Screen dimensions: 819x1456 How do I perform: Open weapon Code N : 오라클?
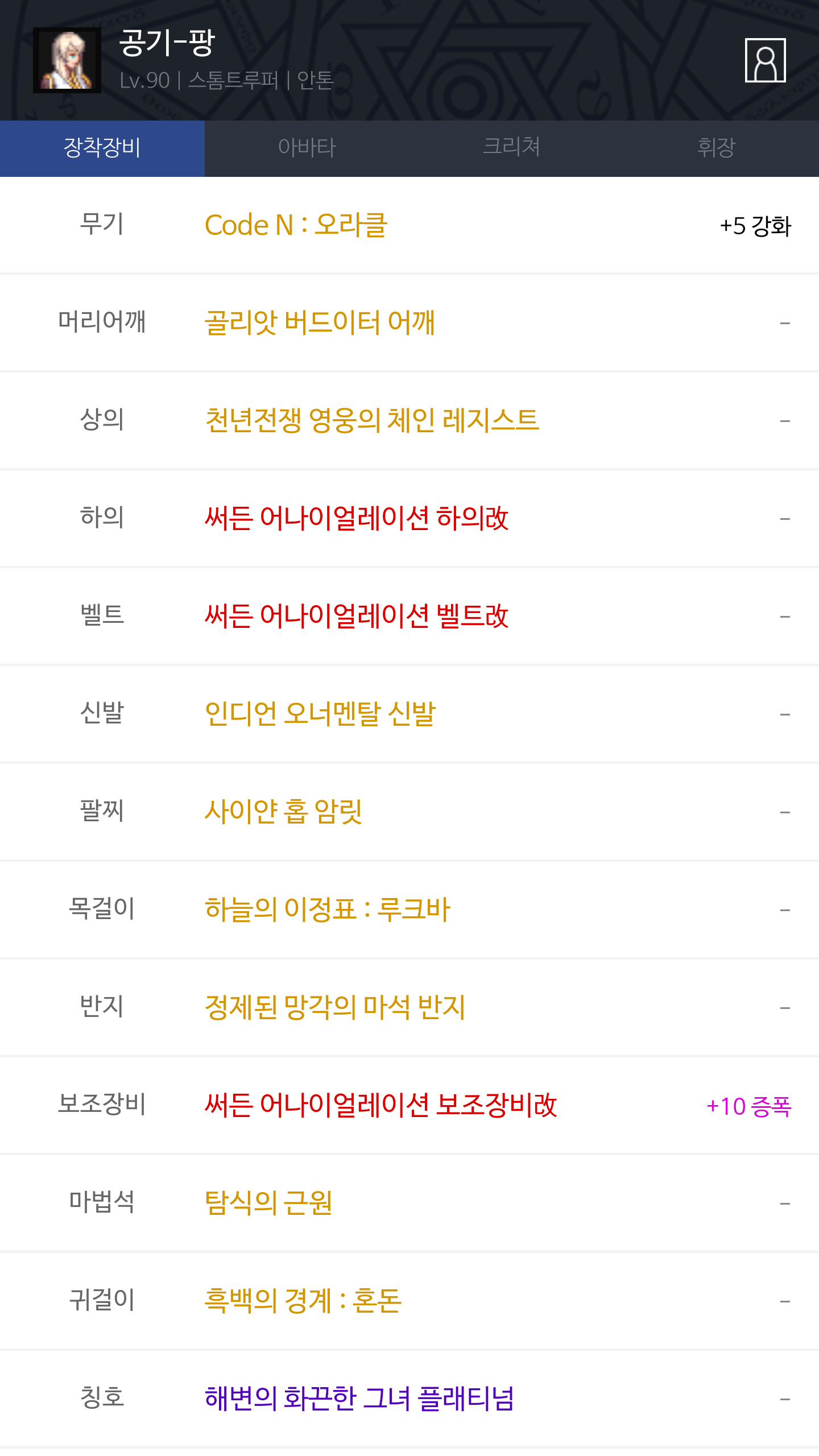click(x=296, y=225)
